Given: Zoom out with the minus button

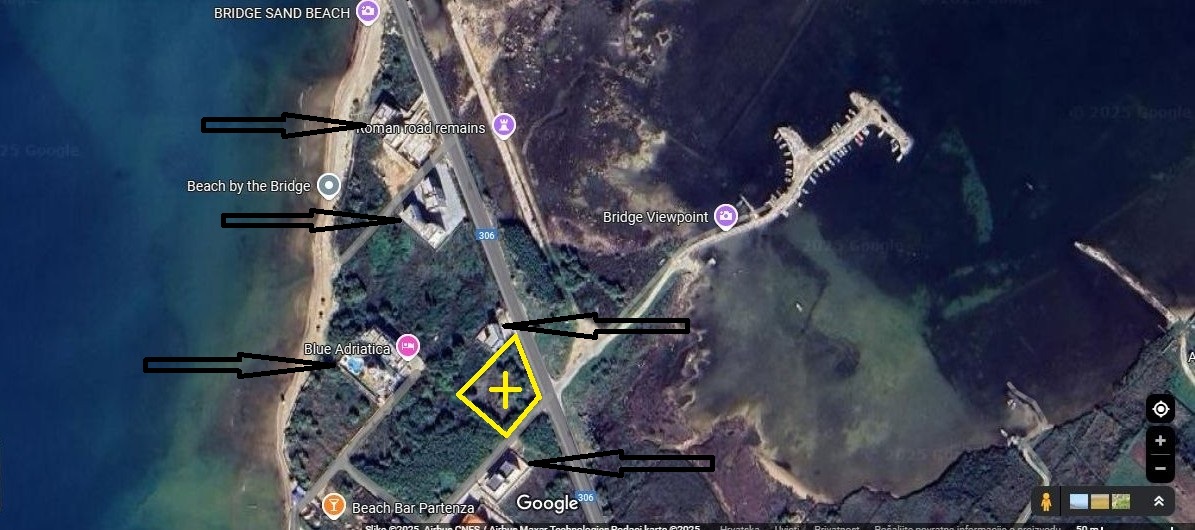Looking at the screenshot, I should (x=1160, y=467).
